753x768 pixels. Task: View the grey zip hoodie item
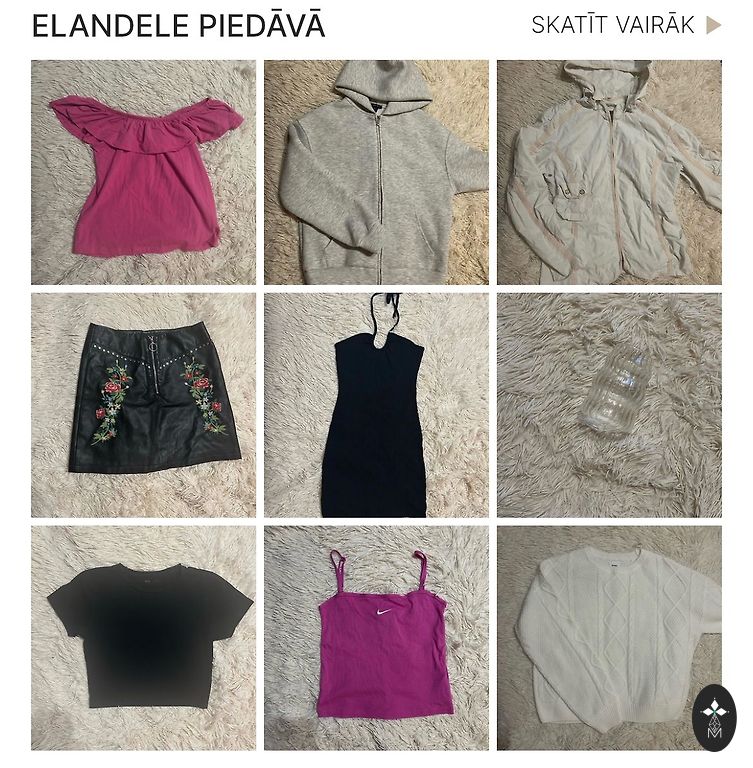376,172
